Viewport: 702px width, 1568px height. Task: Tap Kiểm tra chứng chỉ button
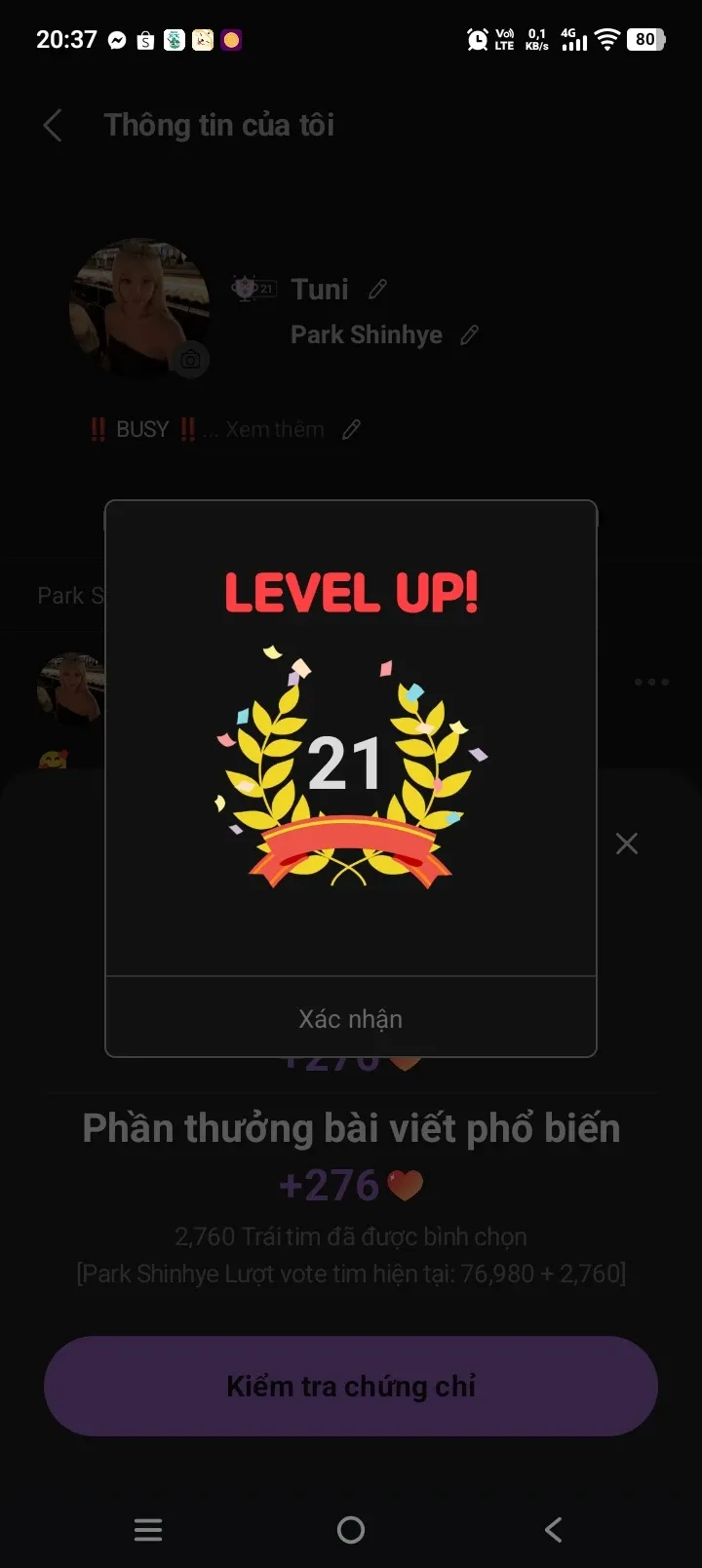351,1386
